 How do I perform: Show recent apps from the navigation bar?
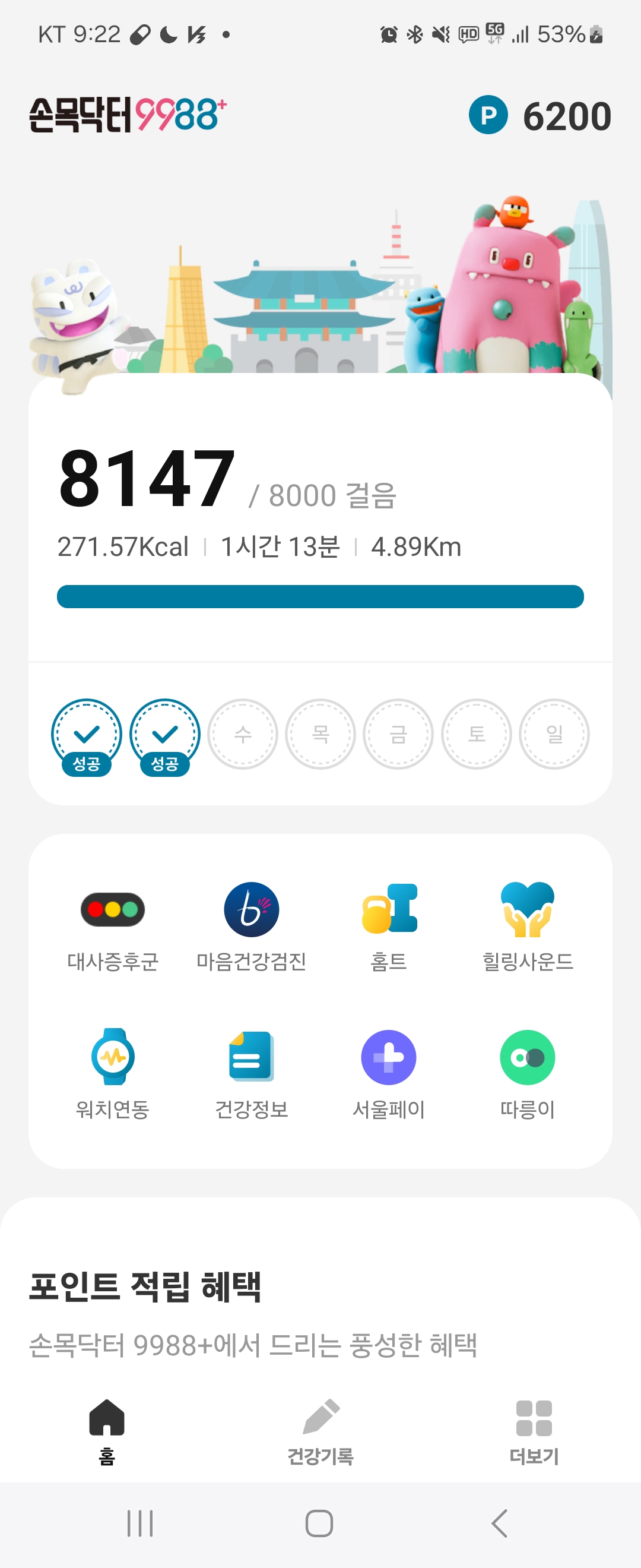[x=140, y=1523]
